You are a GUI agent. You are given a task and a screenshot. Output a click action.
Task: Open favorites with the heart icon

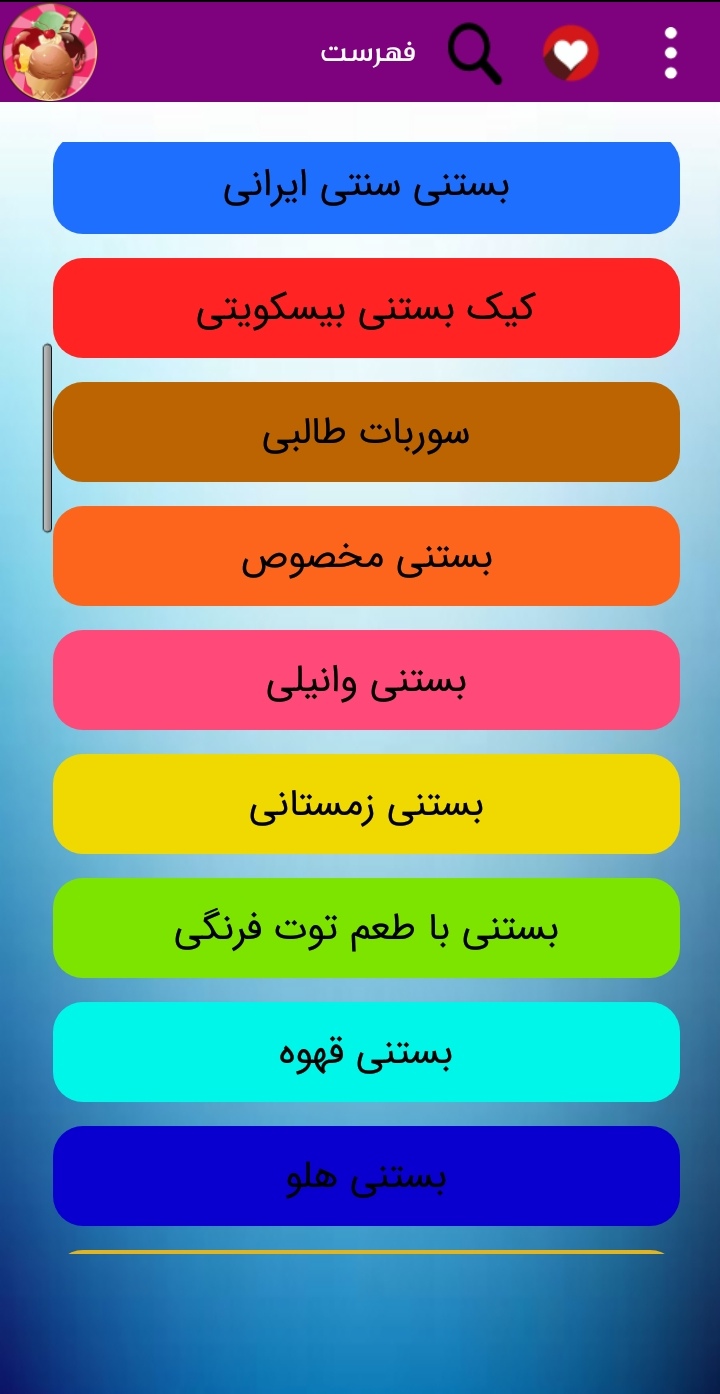point(571,53)
